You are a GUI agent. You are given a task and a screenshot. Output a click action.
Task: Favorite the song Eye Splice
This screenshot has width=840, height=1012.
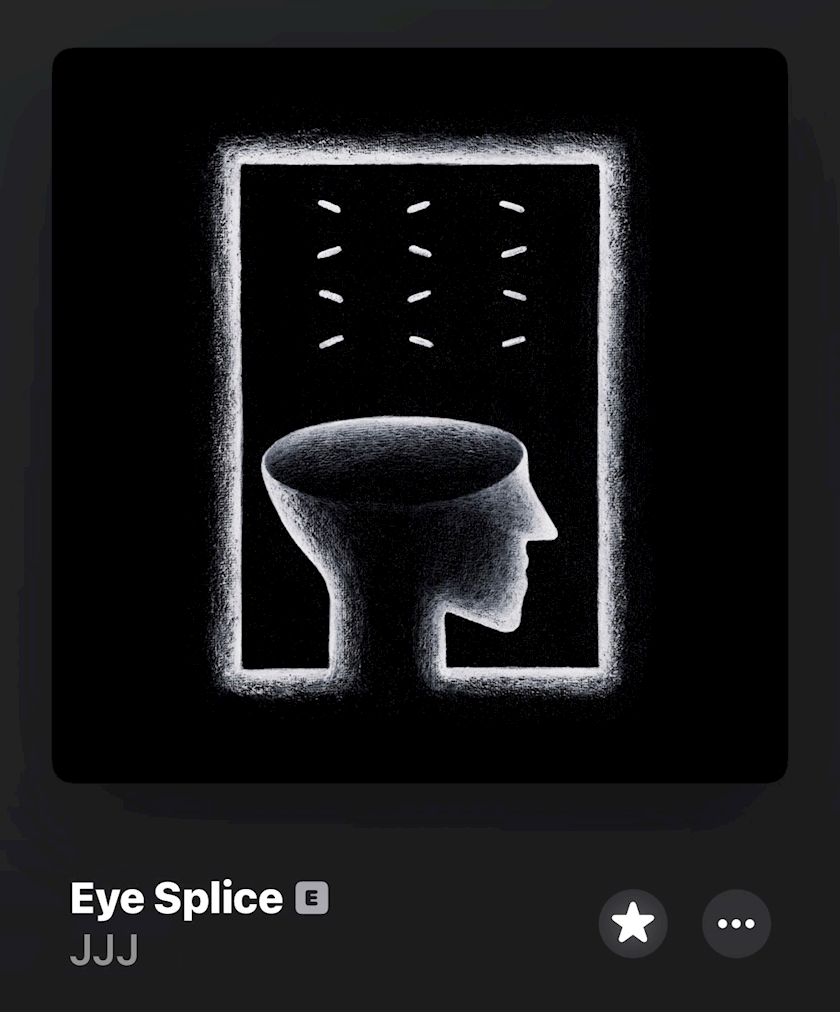tap(633, 923)
